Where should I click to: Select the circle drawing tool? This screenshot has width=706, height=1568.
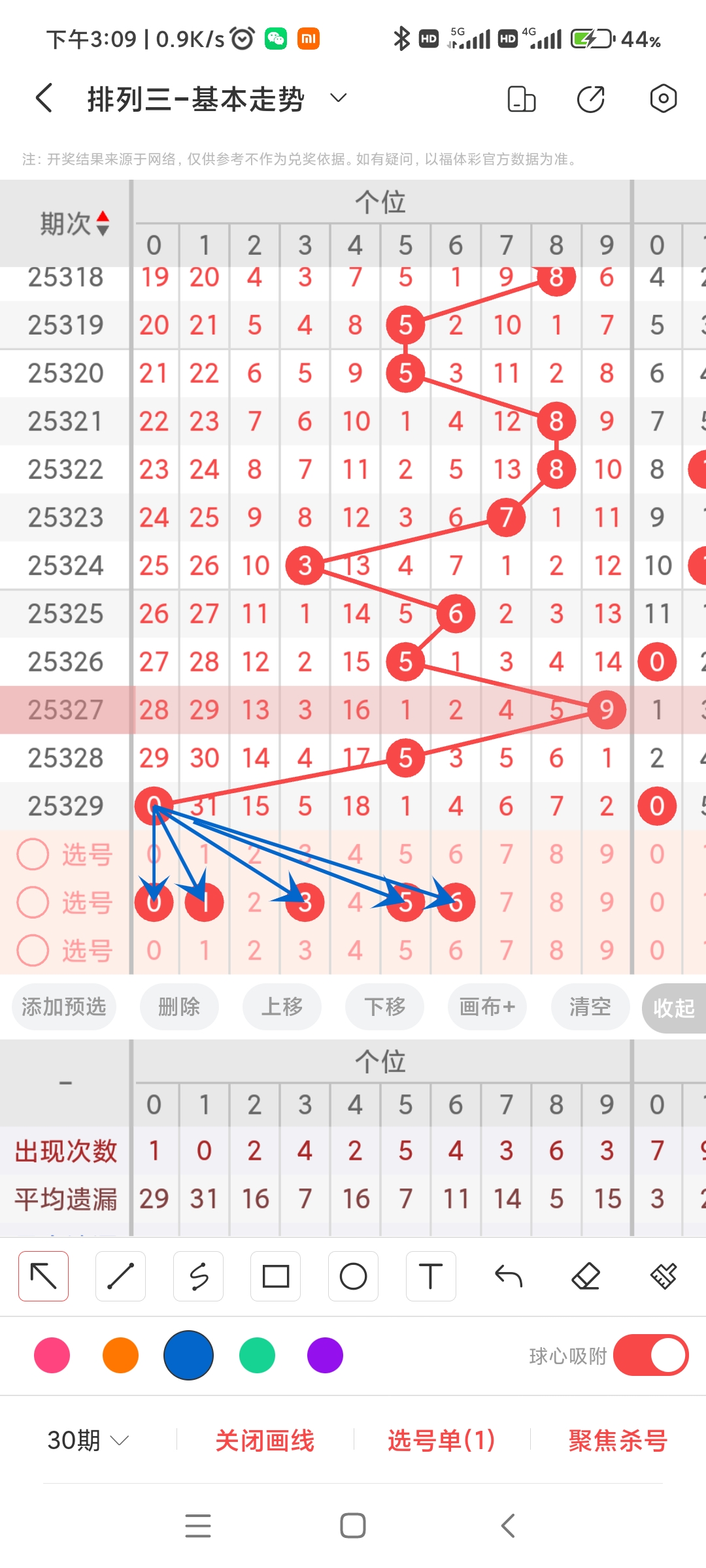click(x=353, y=1275)
